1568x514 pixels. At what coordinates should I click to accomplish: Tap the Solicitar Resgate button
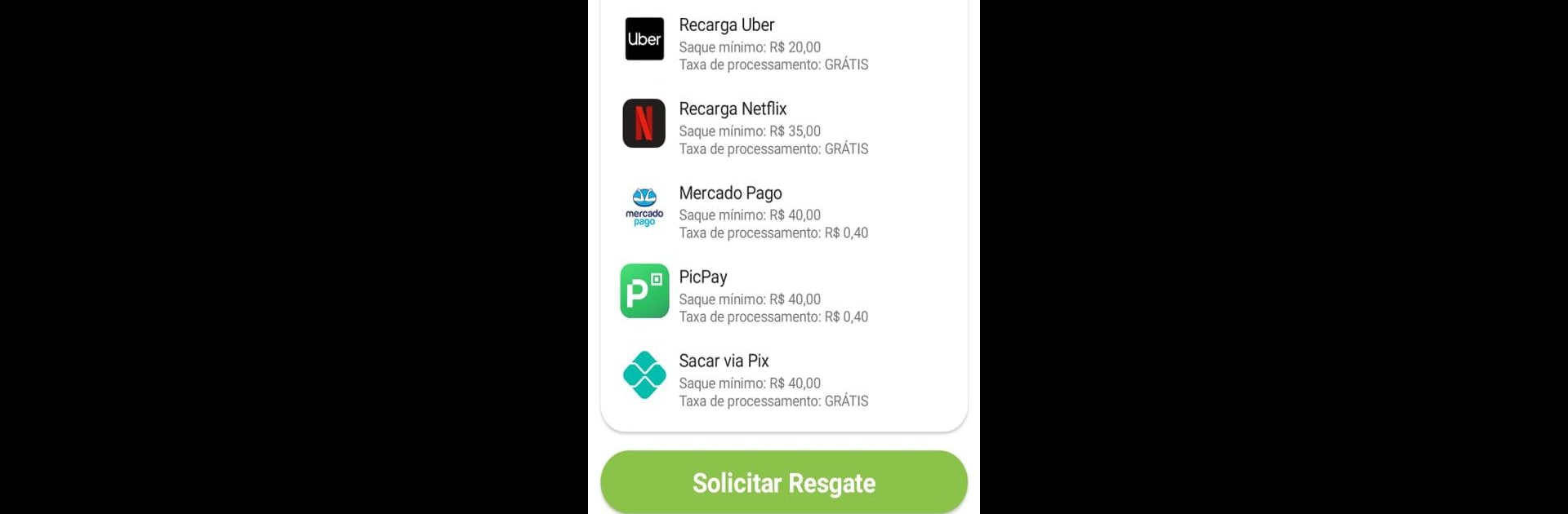pyautogui.click(x=783, y=482)
